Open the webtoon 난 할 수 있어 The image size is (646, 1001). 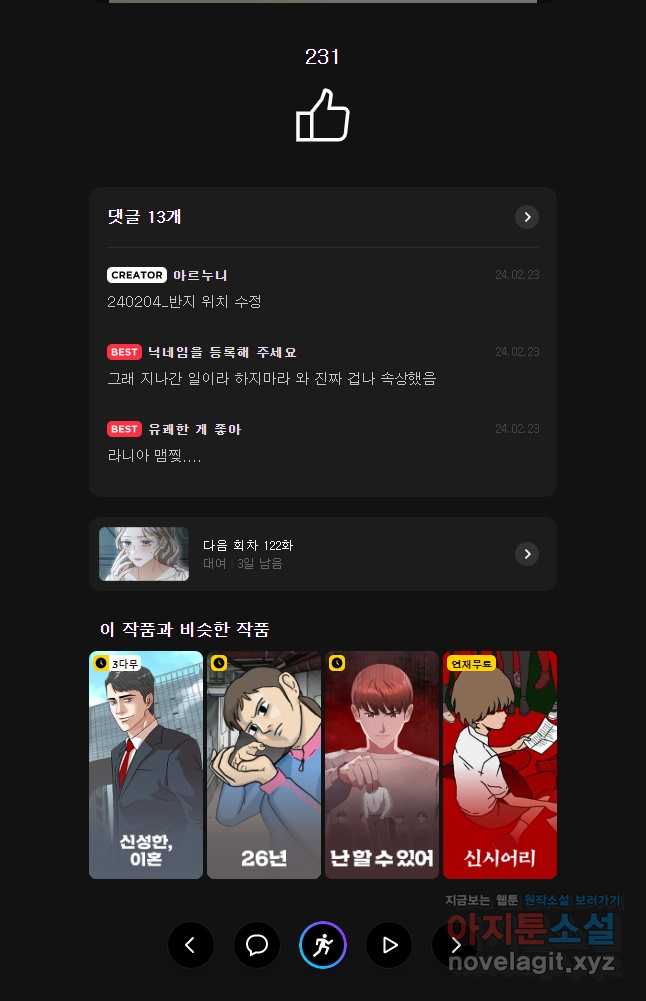[x=382, y=765]
